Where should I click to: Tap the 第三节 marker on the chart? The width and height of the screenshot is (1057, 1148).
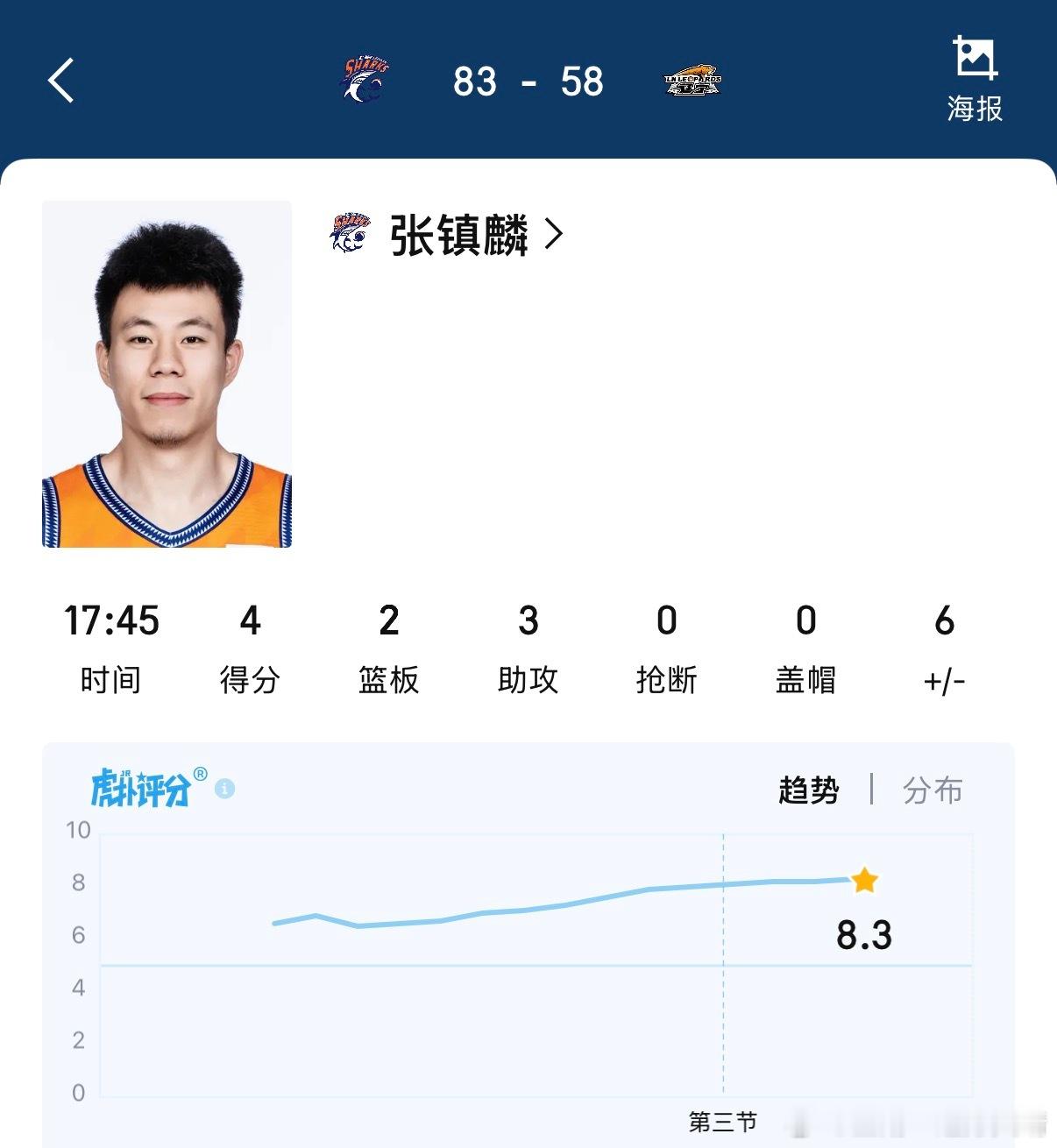(724, 1120)
